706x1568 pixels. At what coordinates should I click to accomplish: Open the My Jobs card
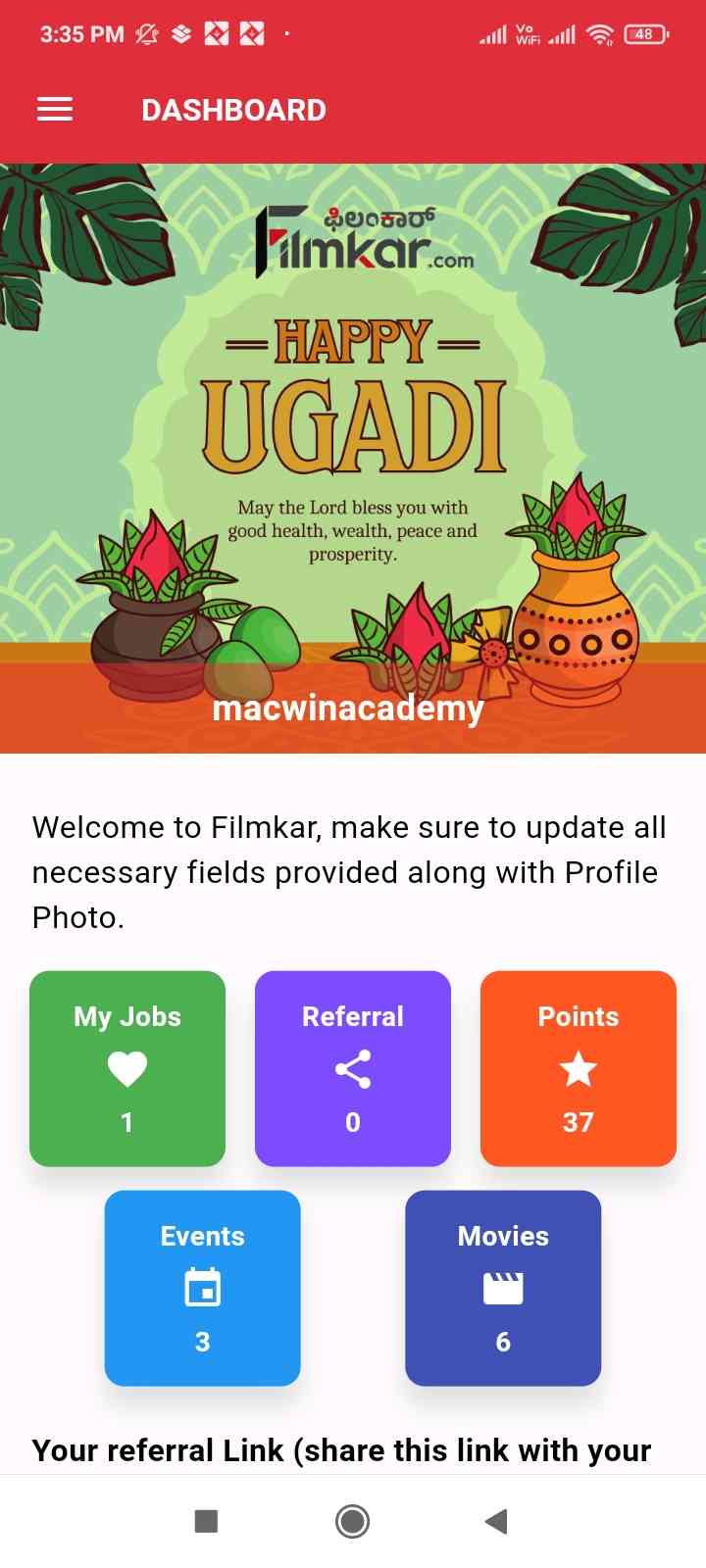(127, 1068)
